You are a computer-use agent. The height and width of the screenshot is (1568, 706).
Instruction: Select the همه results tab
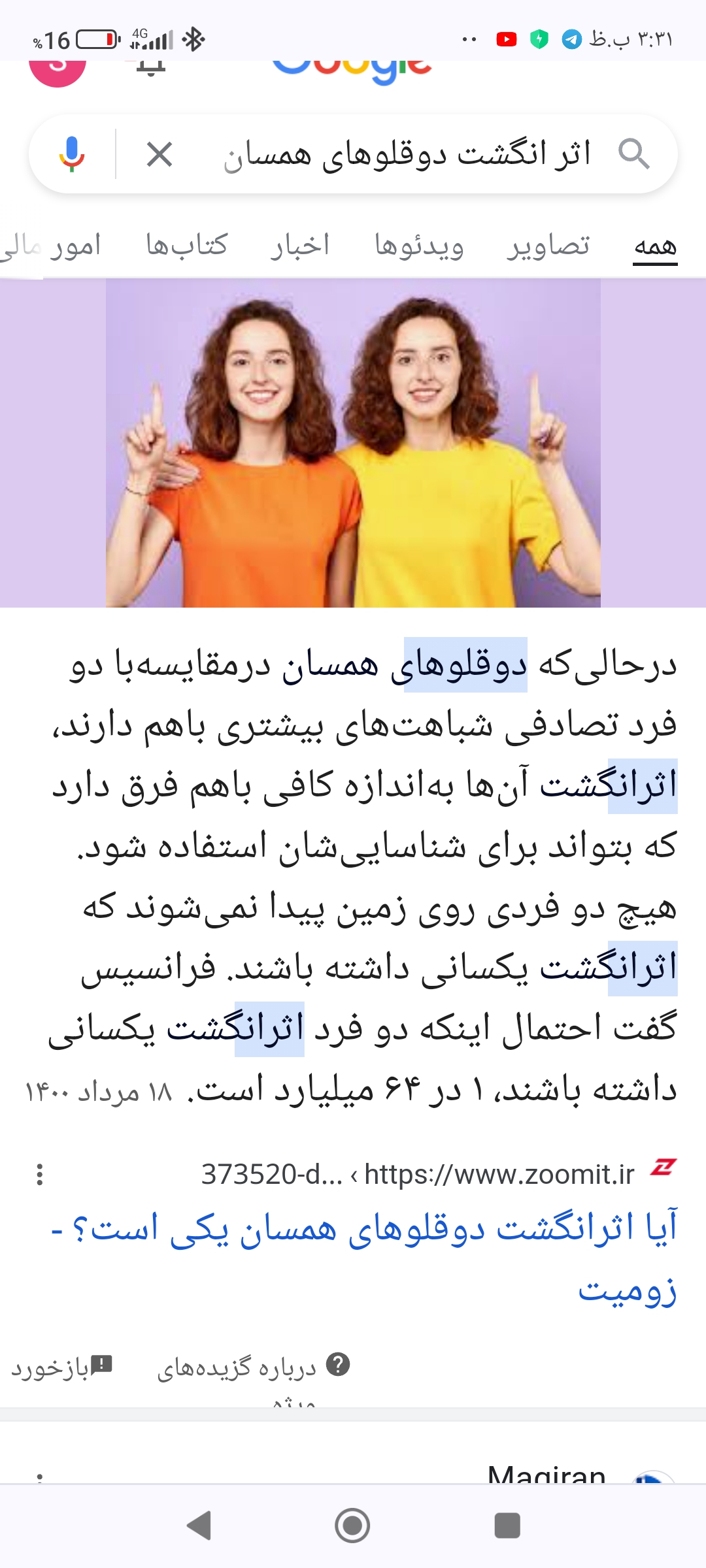coord(655,246)
